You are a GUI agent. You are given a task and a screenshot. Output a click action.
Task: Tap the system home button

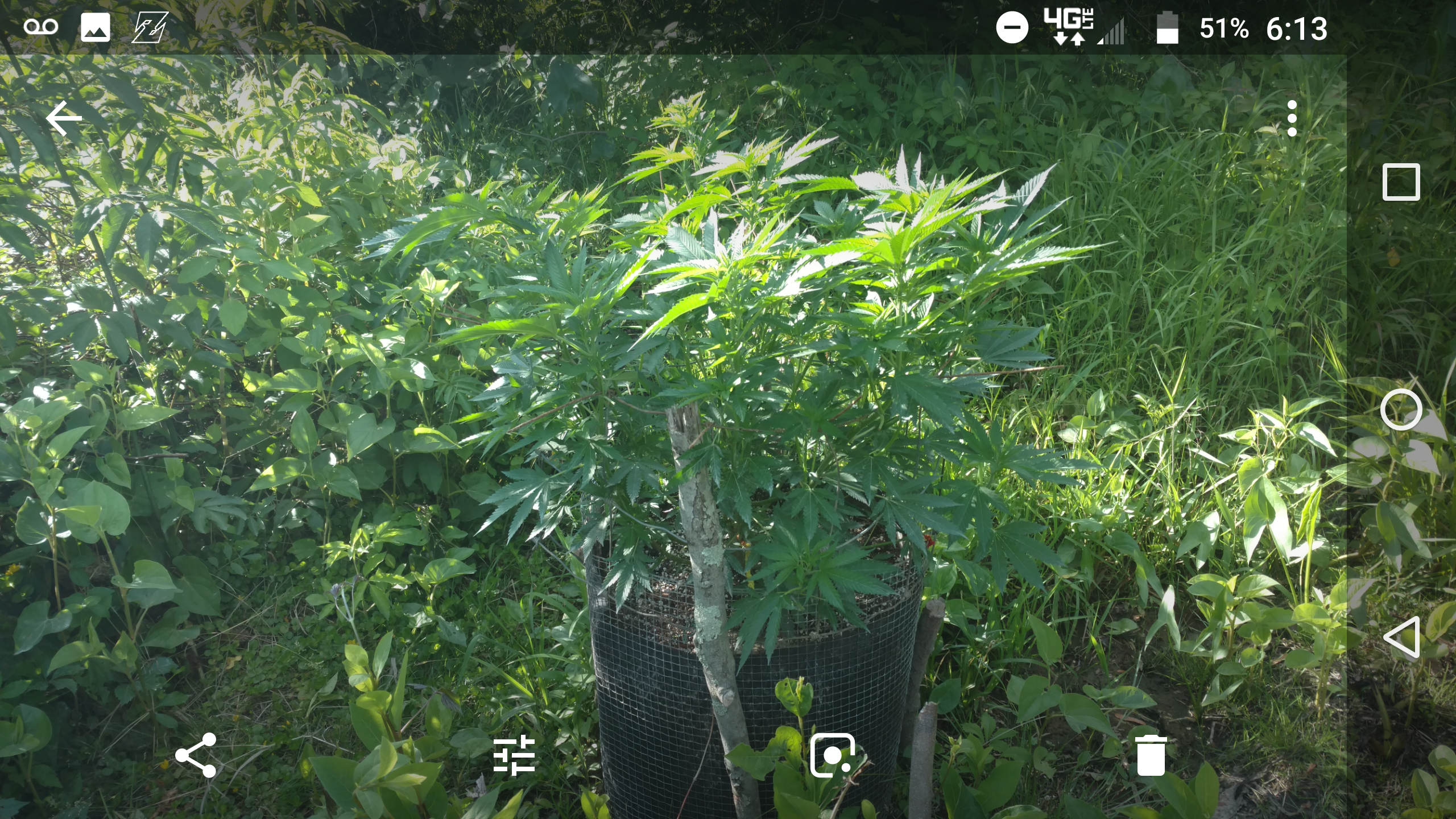point(1401,409)
